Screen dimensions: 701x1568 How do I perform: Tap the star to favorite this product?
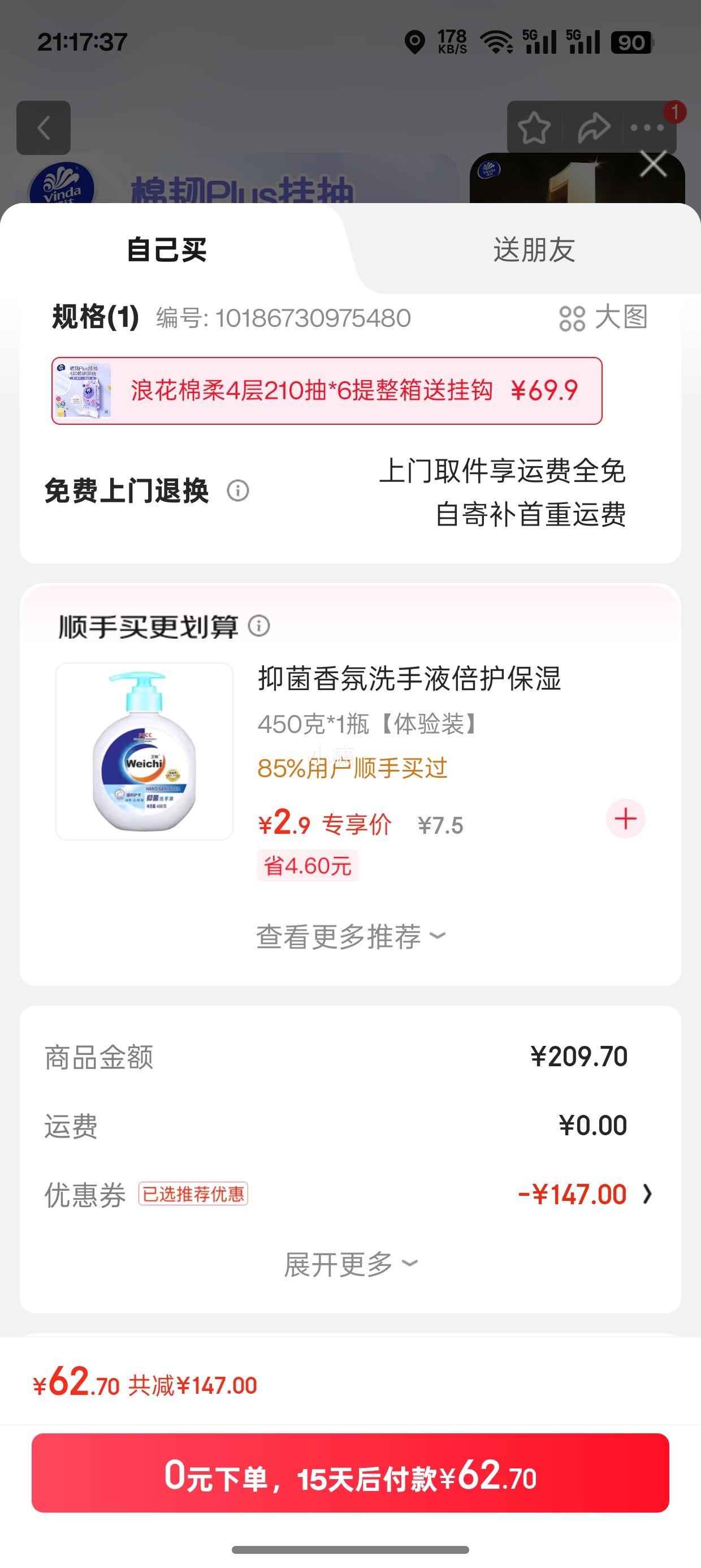pos(534,127)
